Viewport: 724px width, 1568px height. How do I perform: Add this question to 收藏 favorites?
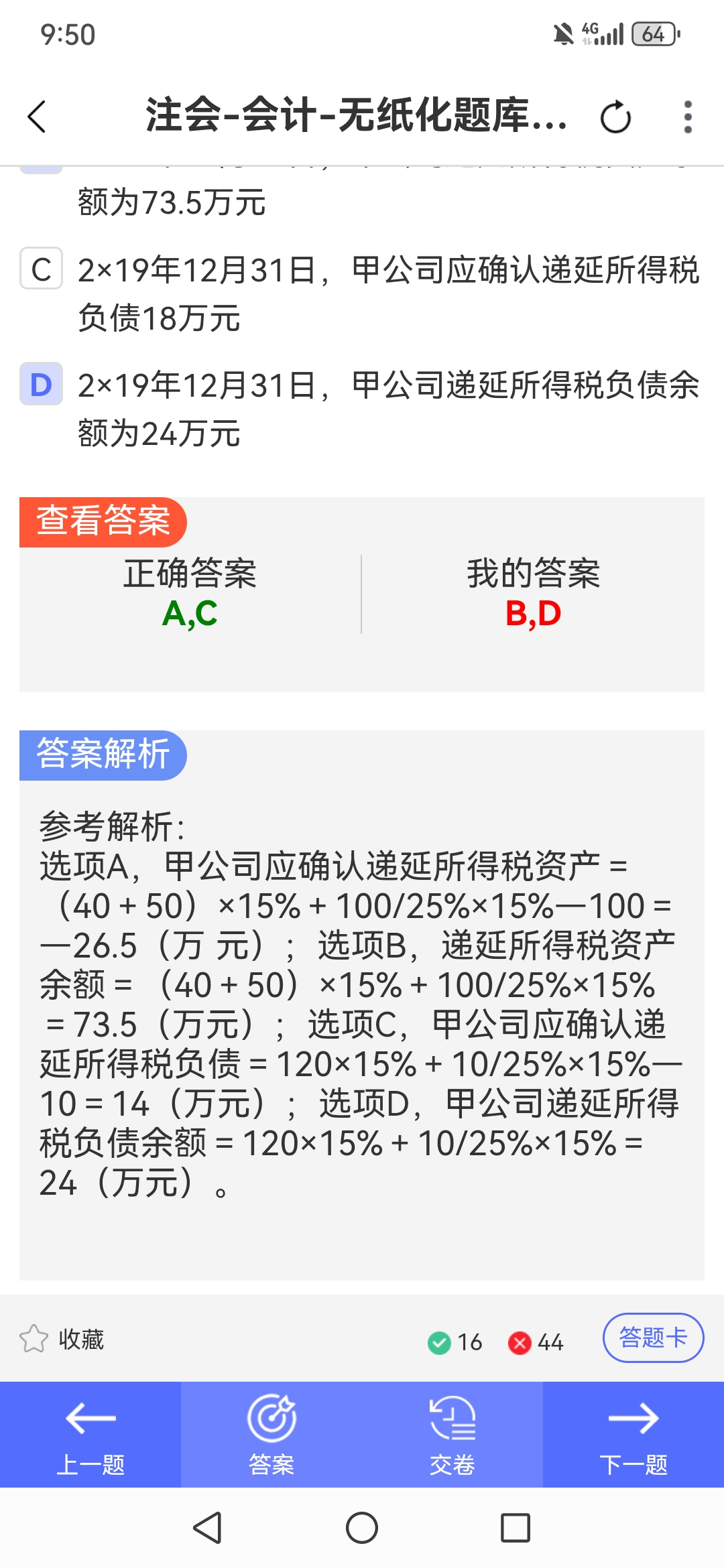[x=62, y=1339]
